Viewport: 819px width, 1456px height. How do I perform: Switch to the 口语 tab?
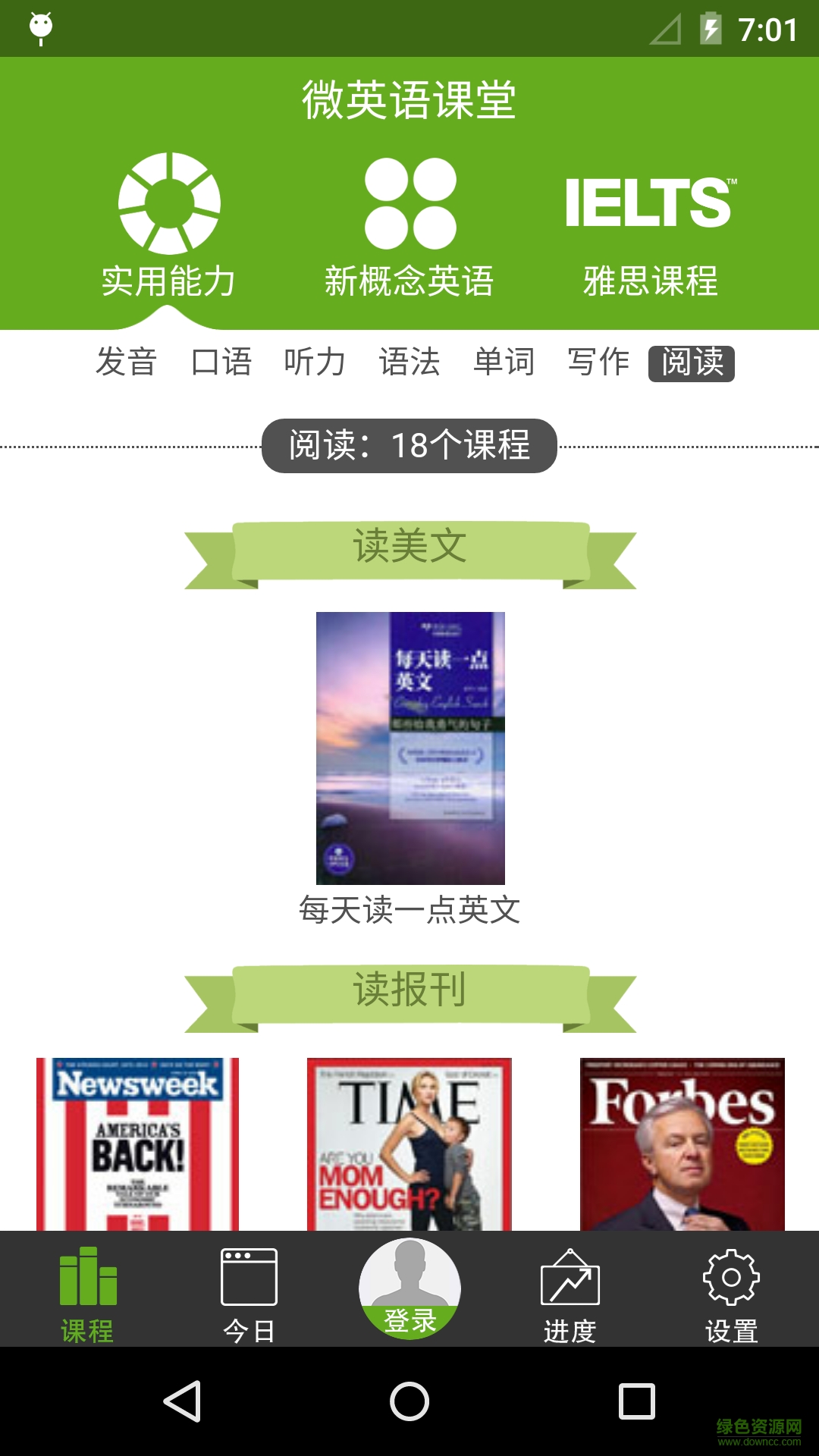click(221, 362)
